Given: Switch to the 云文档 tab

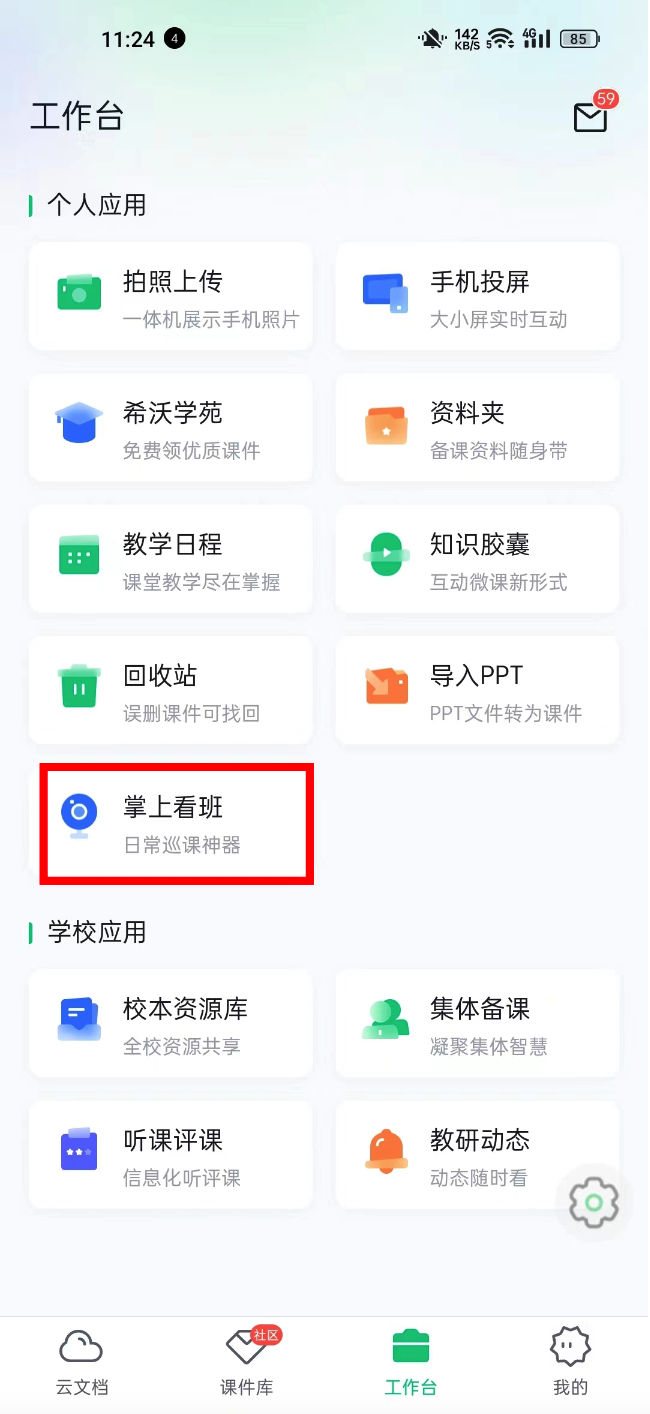Looking at the screenshot, I should [x=81, y=1364].
